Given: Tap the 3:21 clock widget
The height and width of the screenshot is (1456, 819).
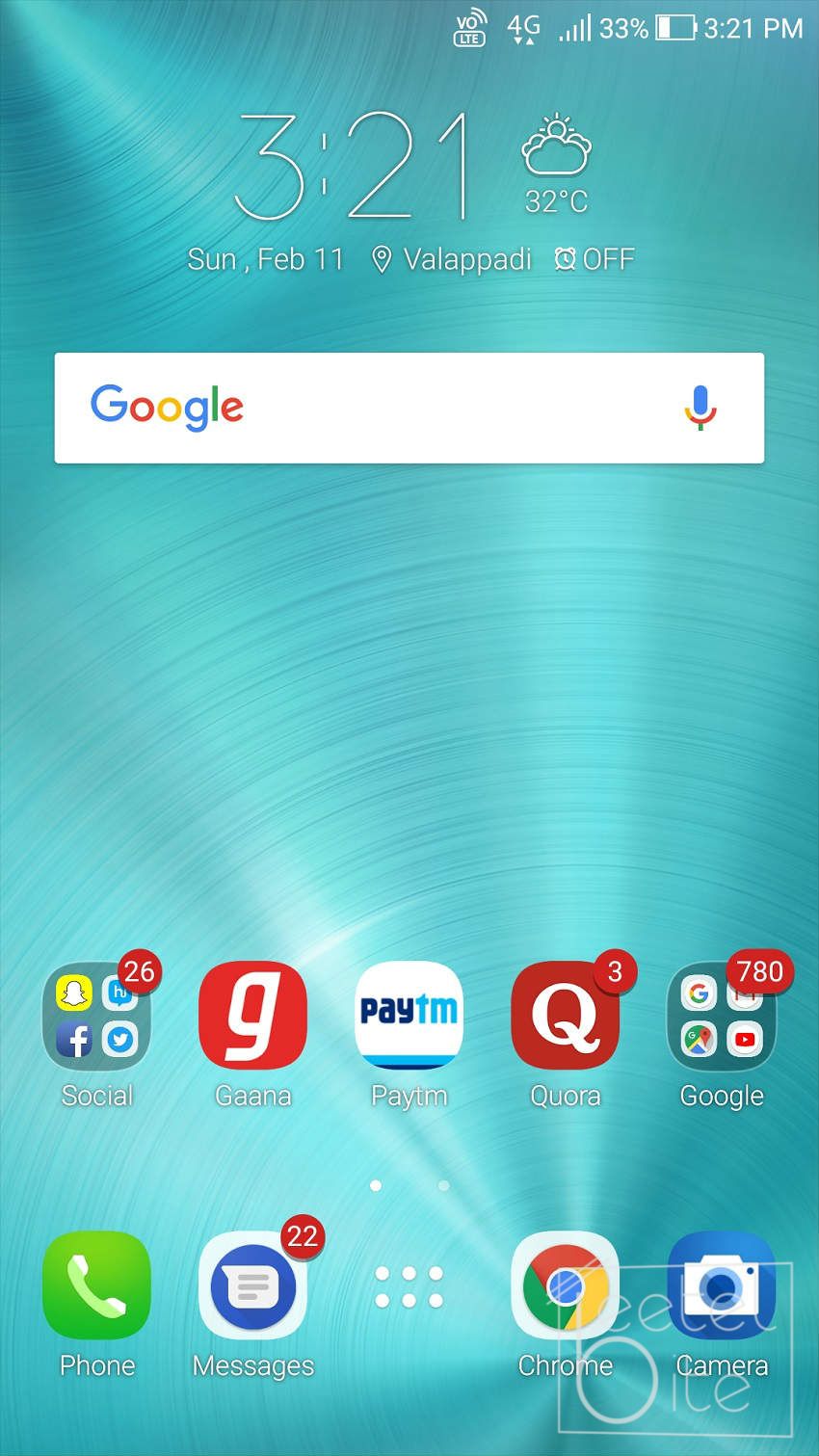Looking at the screenshot, I should coord(353,166).
